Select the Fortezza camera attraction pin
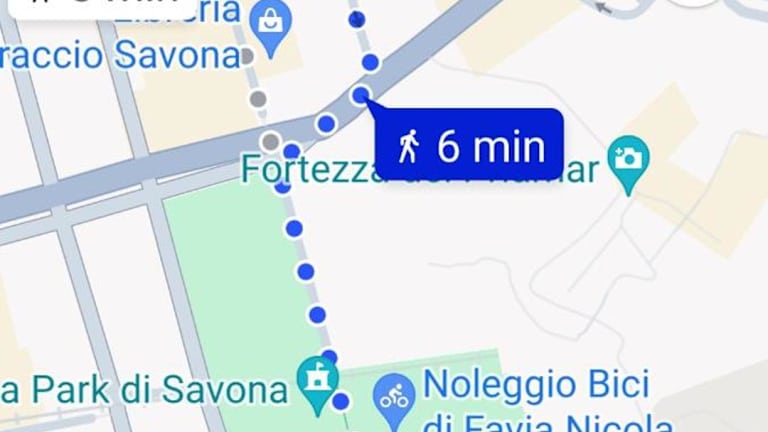The width and height of the screenshot is (768, 432). pyautogui.click(x=631, y=160)
